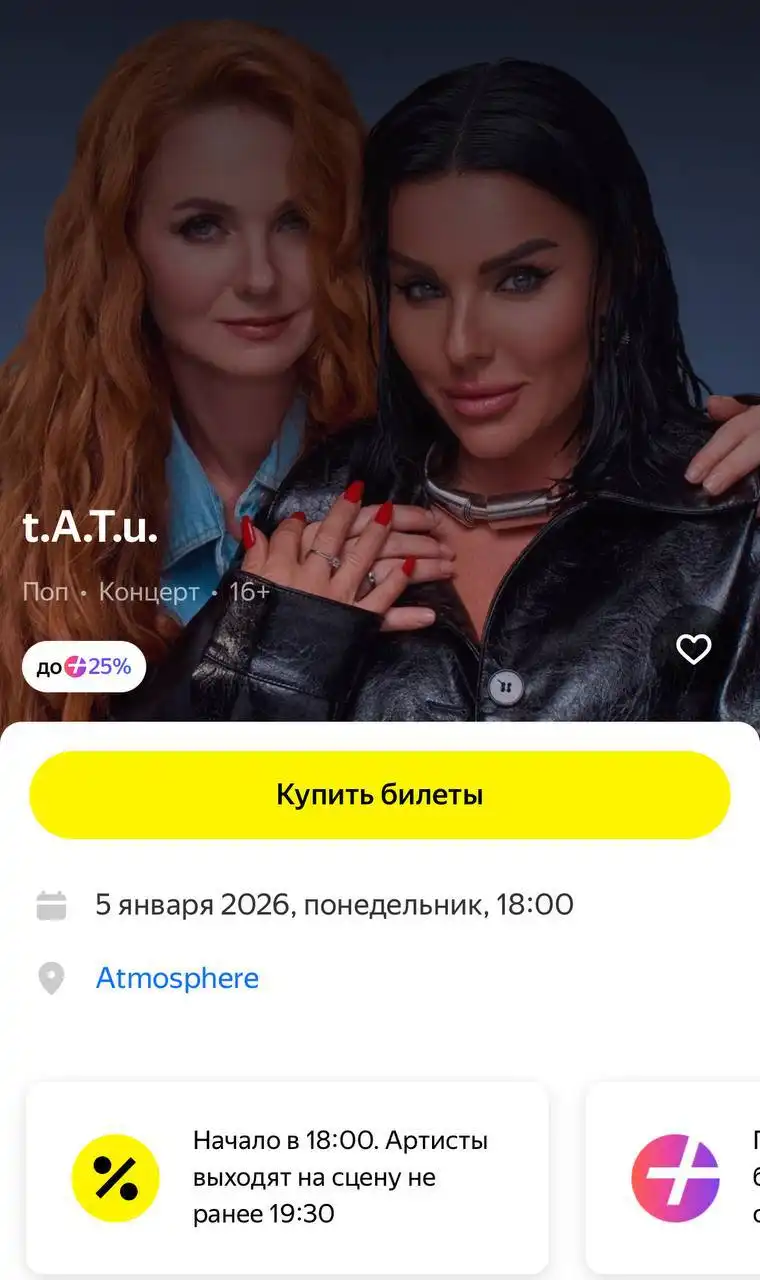Viewport: 760px width, 1280px height.
Task: Open the Atmosphere venue page
Action: point(176,978)
